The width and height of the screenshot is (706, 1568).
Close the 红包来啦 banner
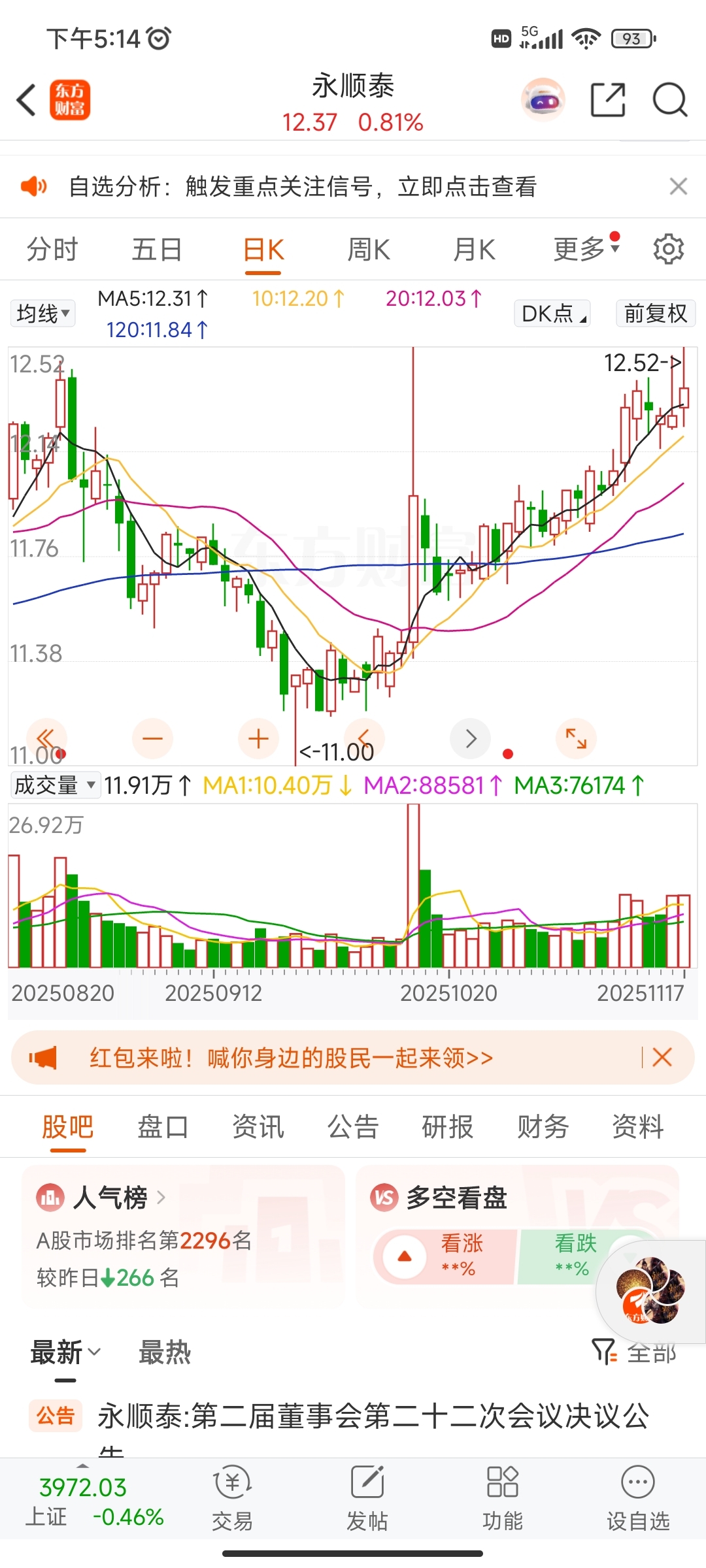[x=662, y=1057]
